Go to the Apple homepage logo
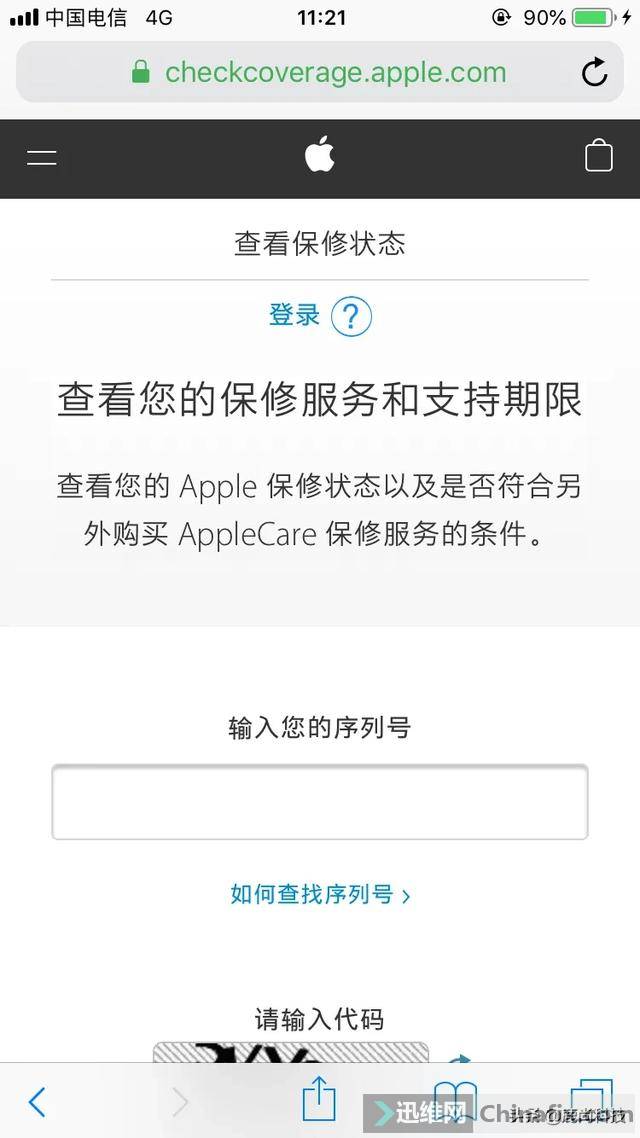 point(320,156)
